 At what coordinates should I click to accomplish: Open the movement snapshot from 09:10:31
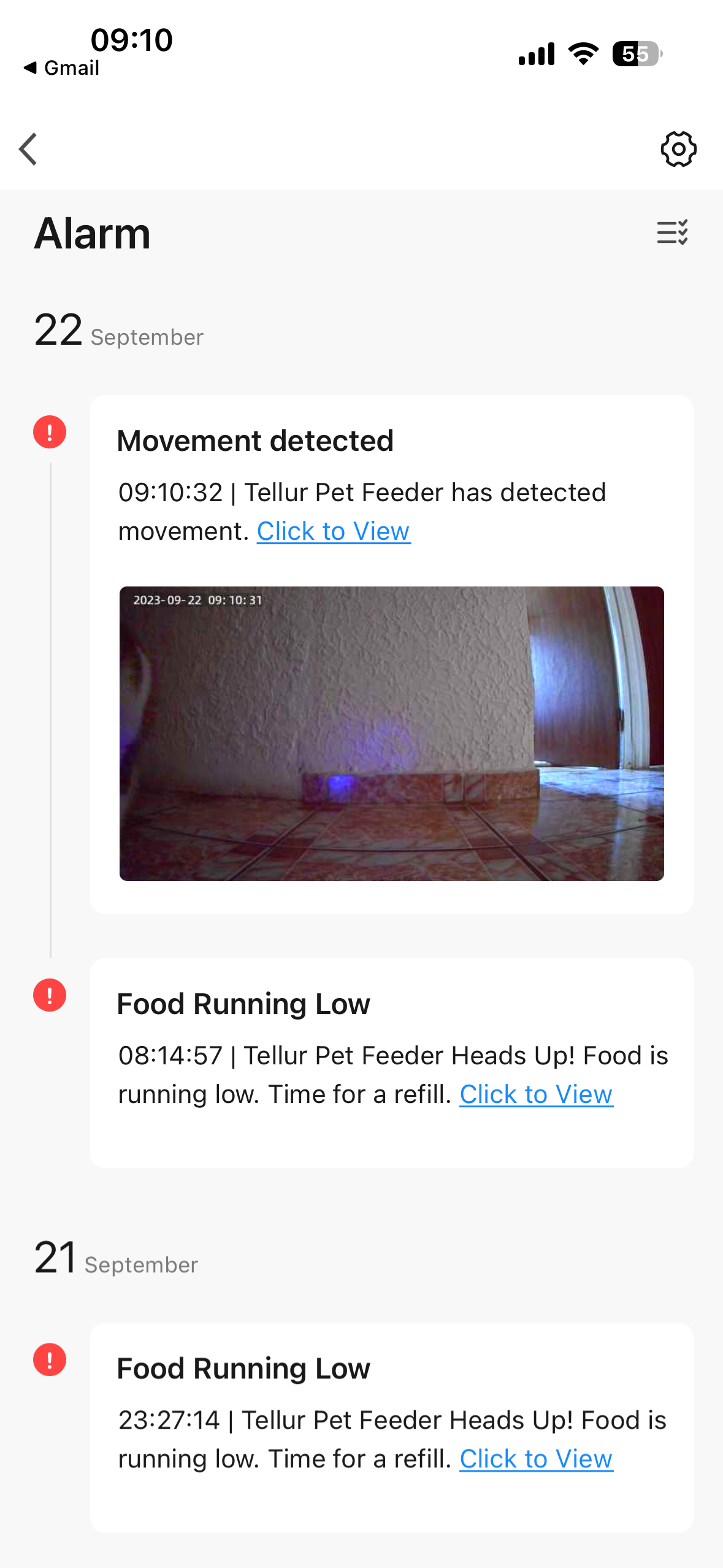pyautogui.click(x=391, y=733)
